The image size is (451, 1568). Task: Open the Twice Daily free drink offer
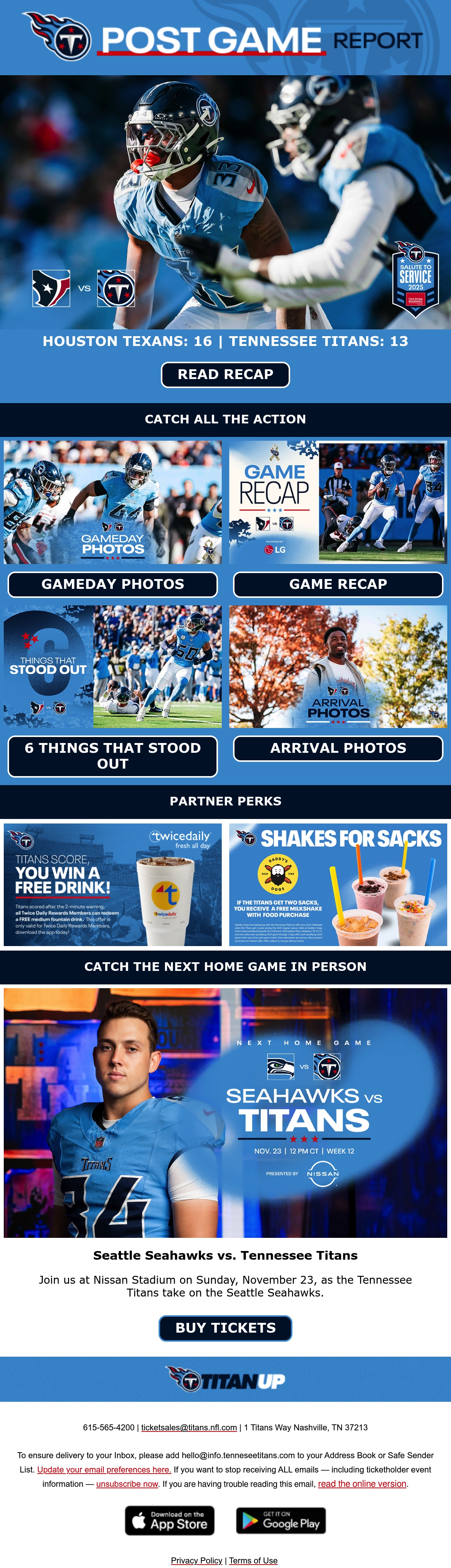coord(113,884)
